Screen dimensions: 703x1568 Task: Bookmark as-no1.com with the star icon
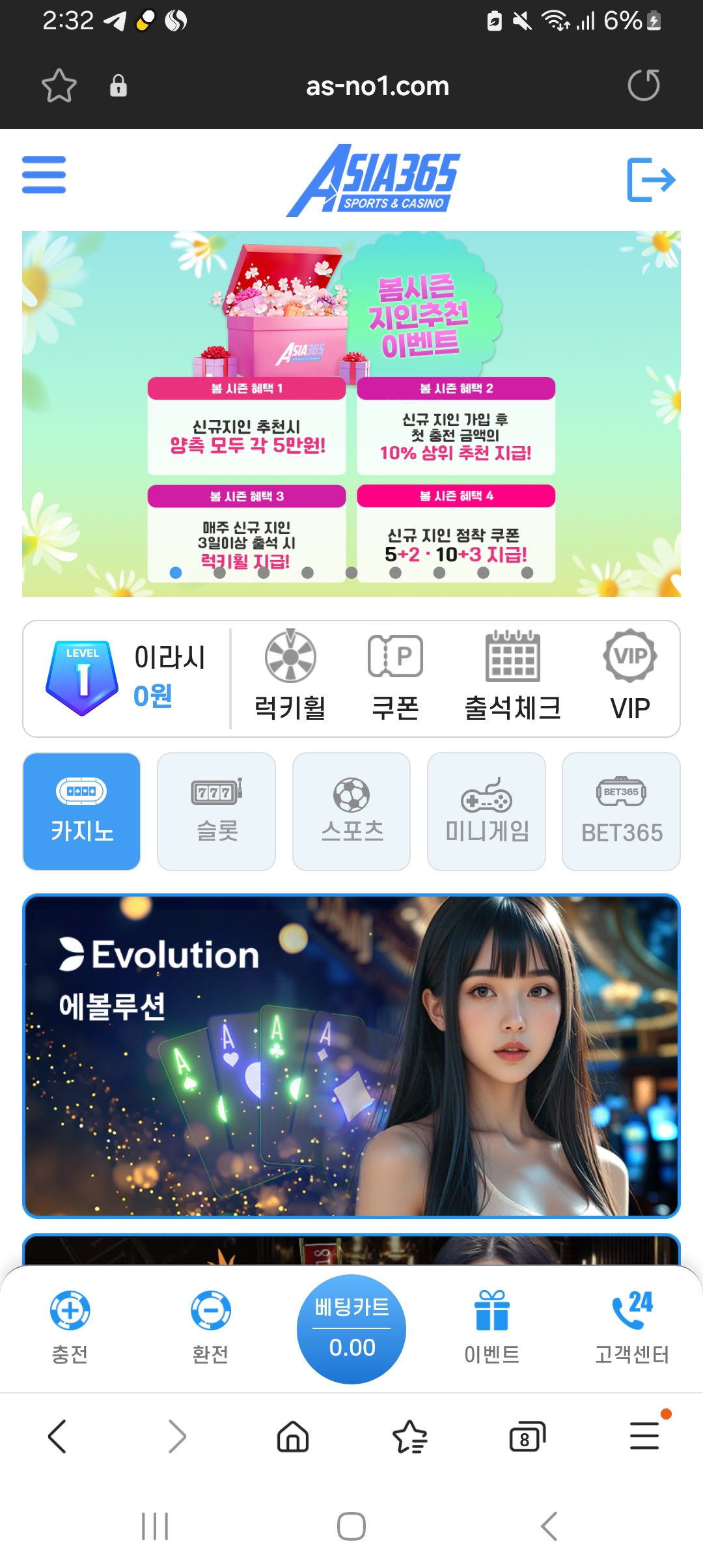click(x=59, y=85)
